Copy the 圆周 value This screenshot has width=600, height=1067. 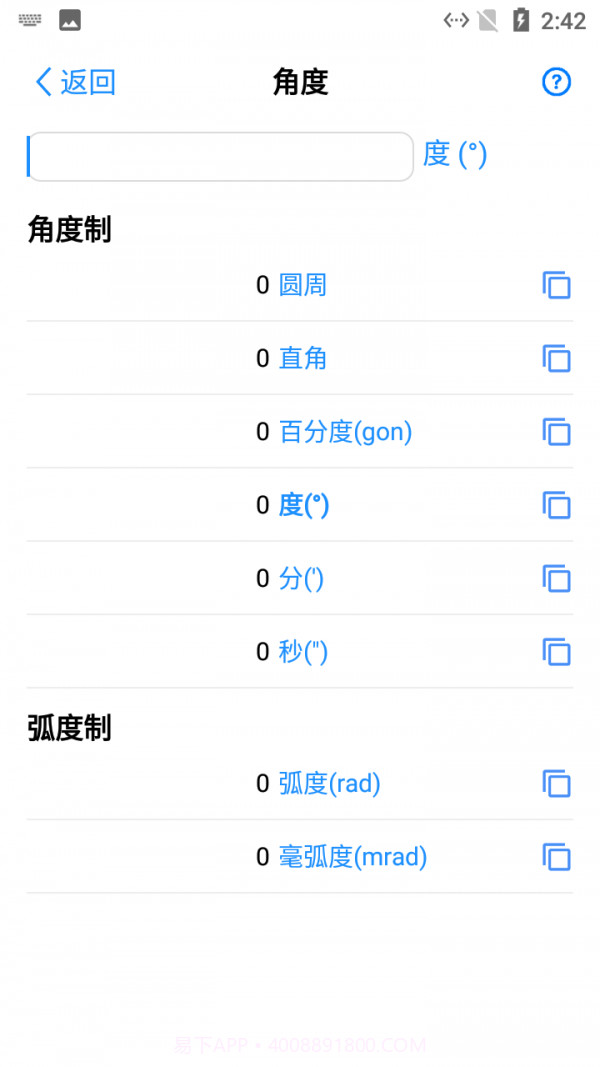click(556, 286)
